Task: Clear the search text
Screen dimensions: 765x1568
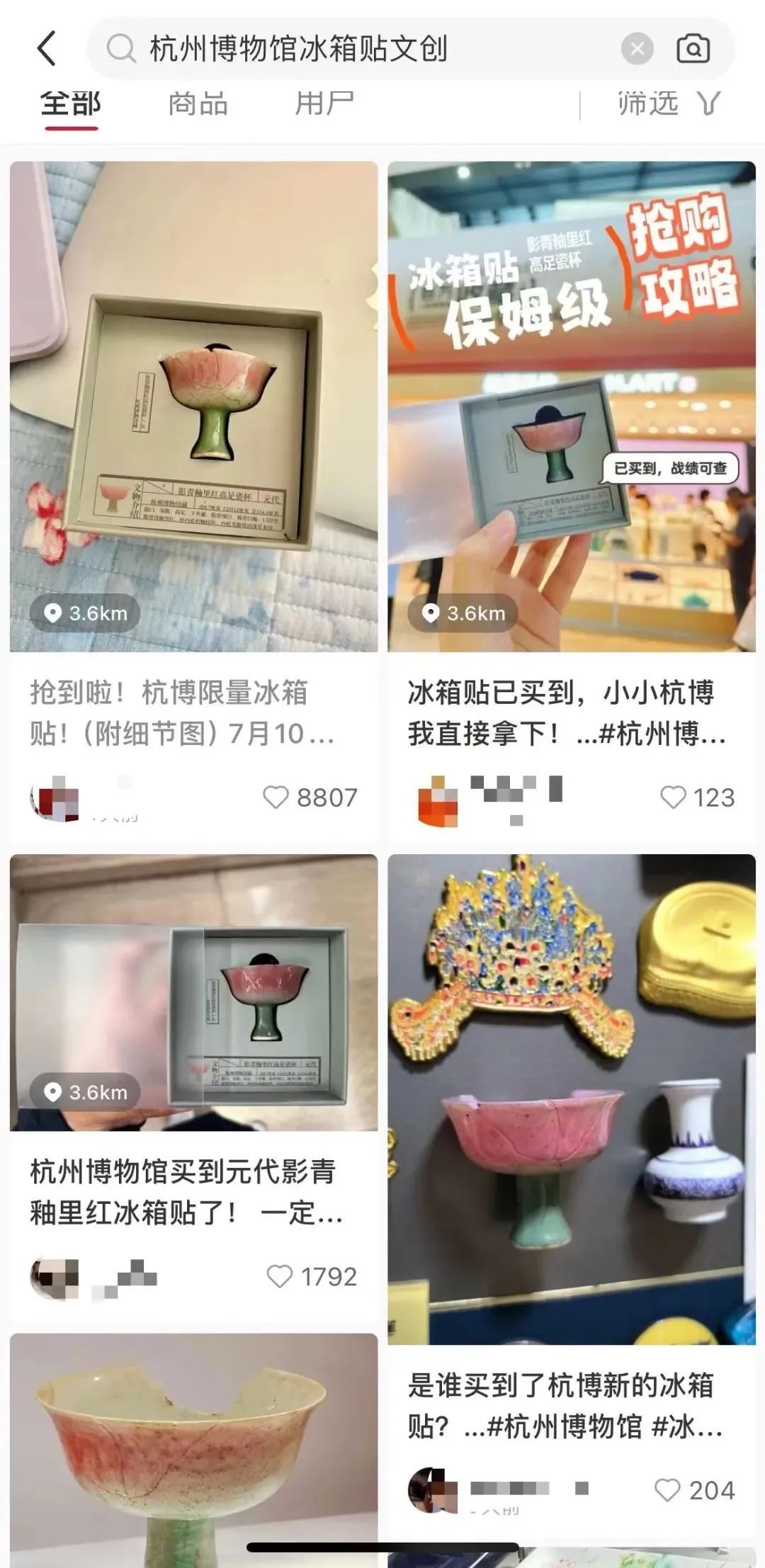Action: coord(637,49)
